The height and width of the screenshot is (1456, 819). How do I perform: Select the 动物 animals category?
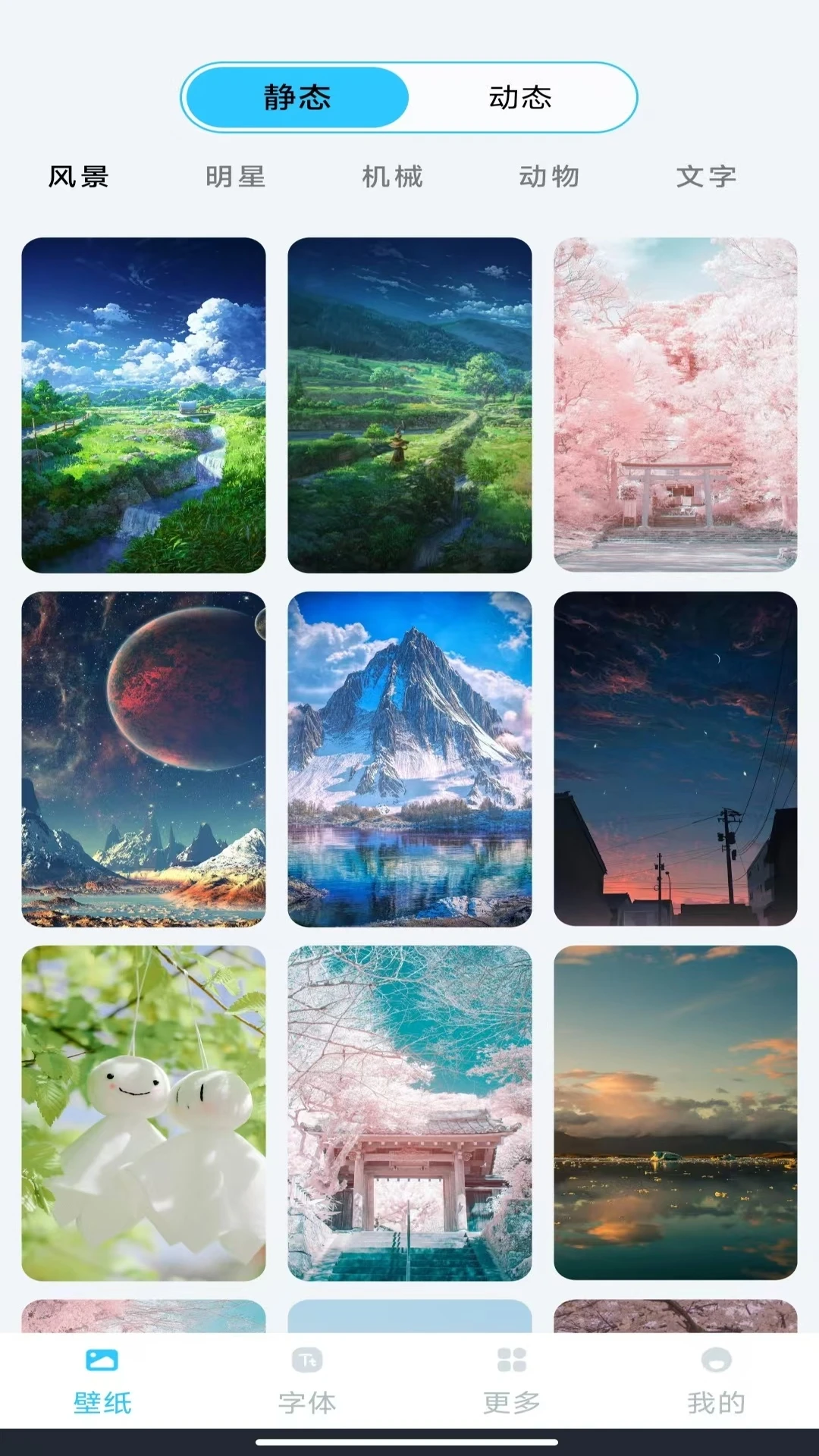(551, 177)
